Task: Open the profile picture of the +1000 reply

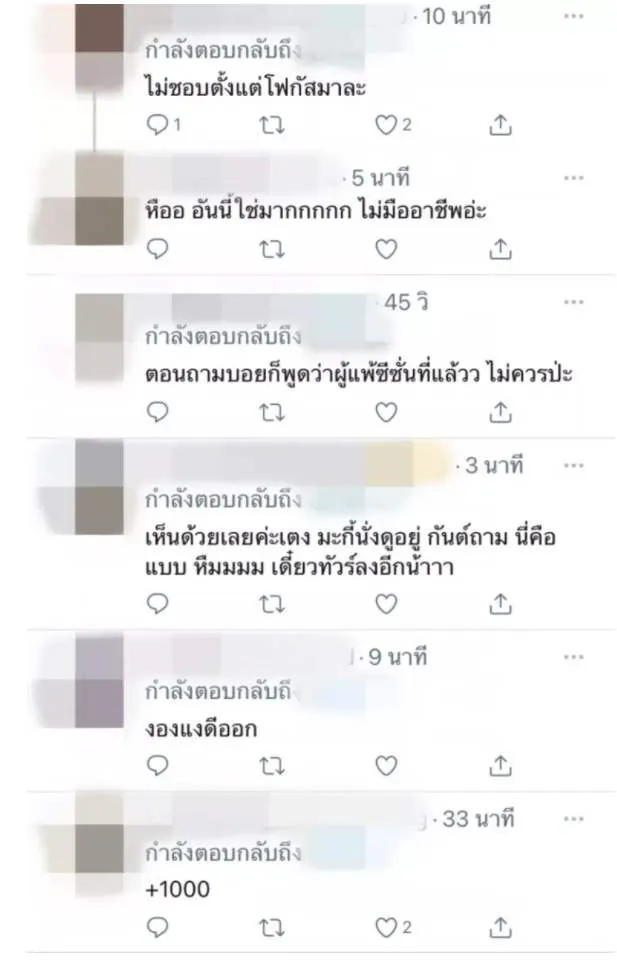Action: (99, 848)
